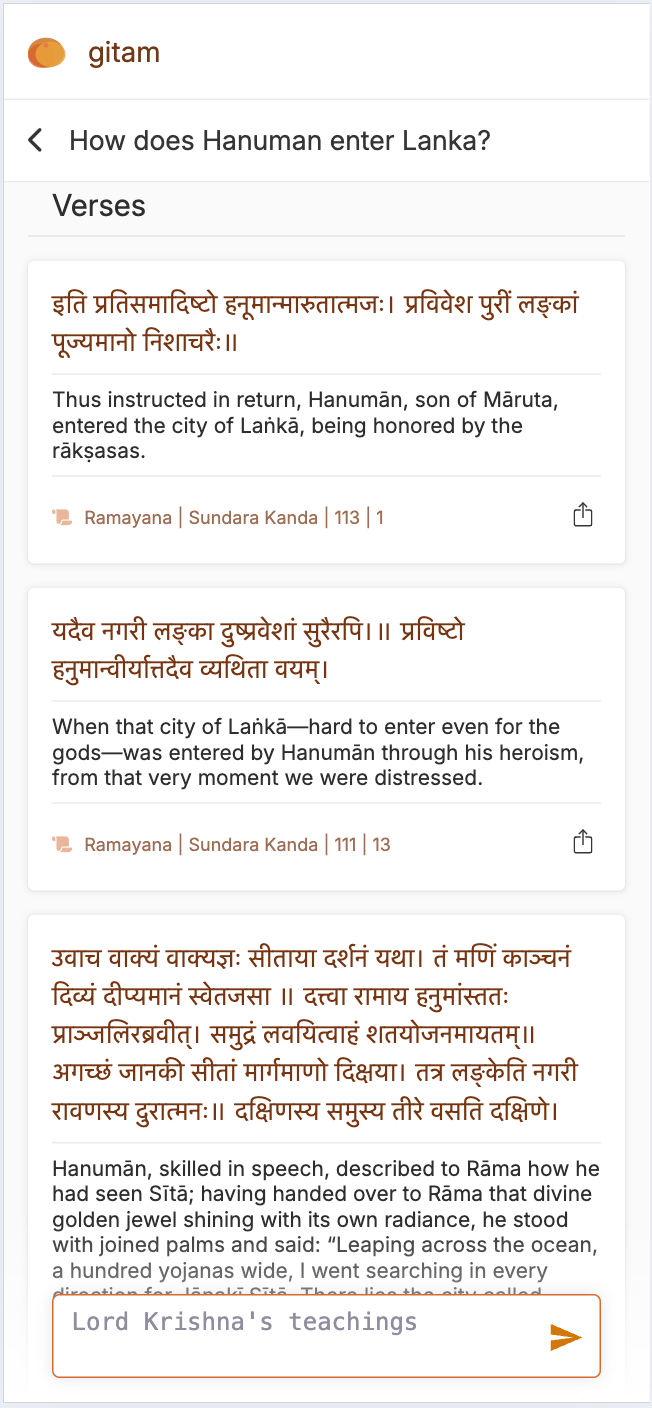Share the Sundara Kanda 113 | 1 verse

click(583, 516)
